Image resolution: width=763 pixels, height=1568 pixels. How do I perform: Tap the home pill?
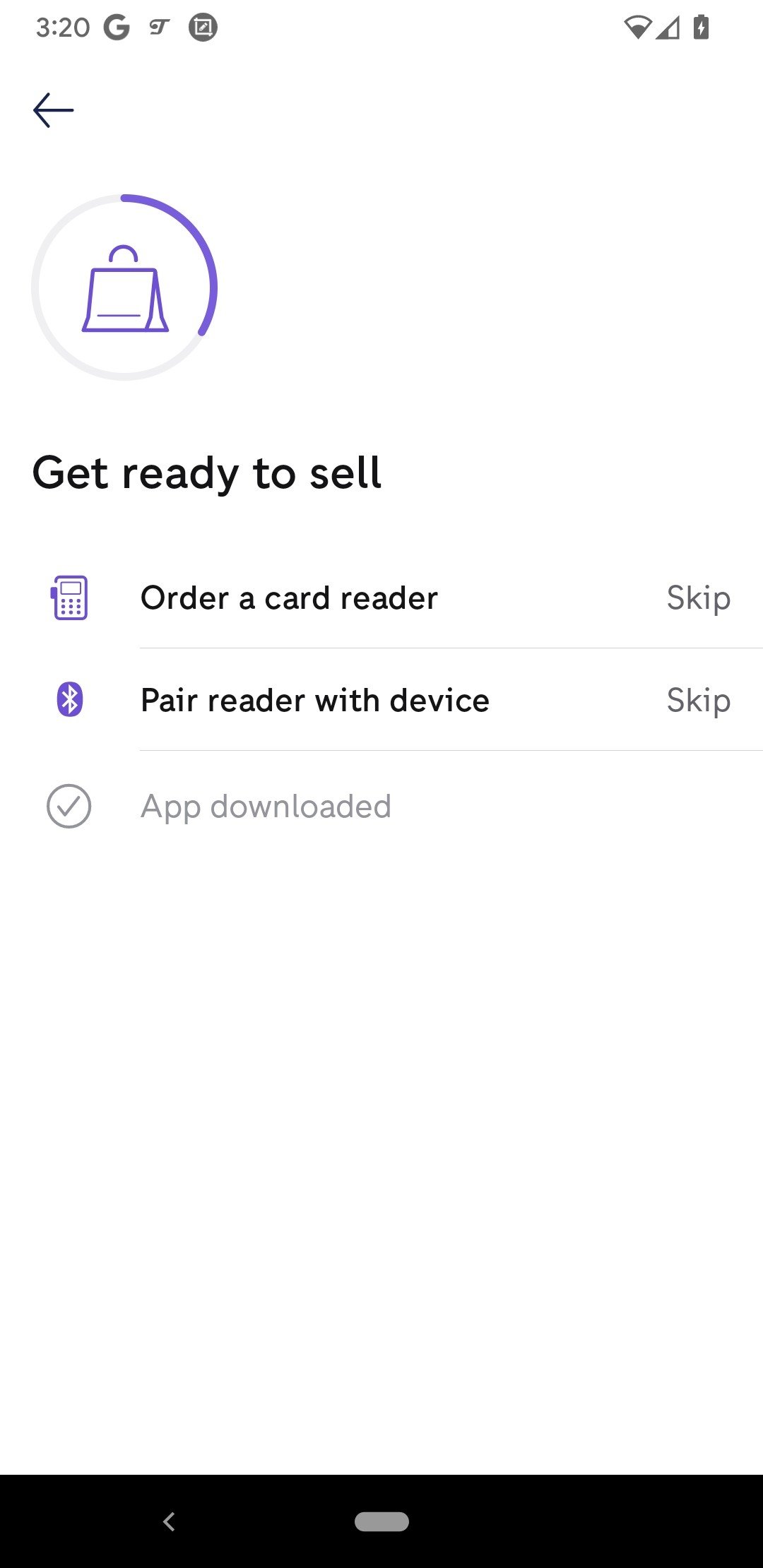(381, 1521)
